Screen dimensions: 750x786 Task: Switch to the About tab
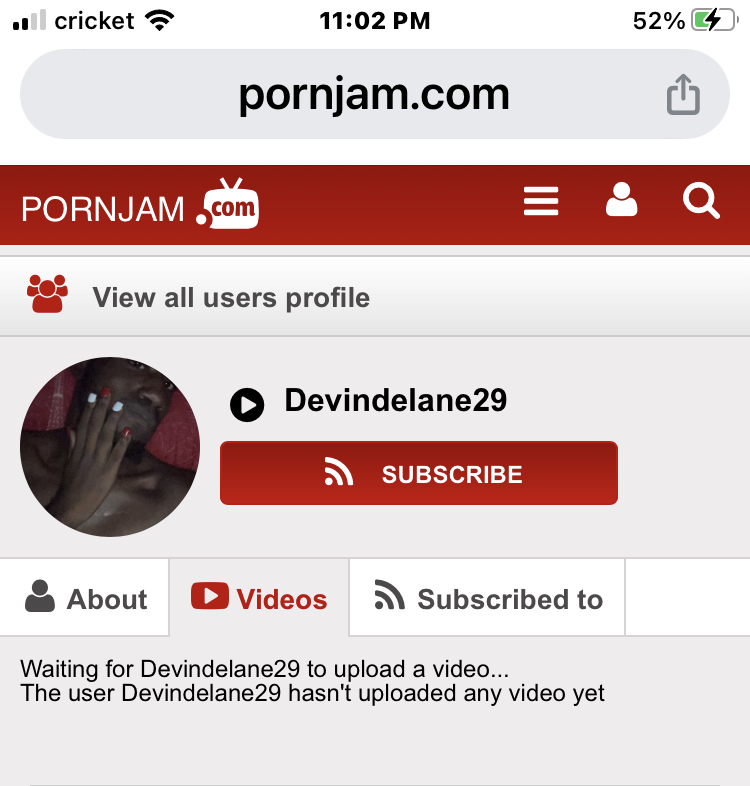[x=86, y=598]
